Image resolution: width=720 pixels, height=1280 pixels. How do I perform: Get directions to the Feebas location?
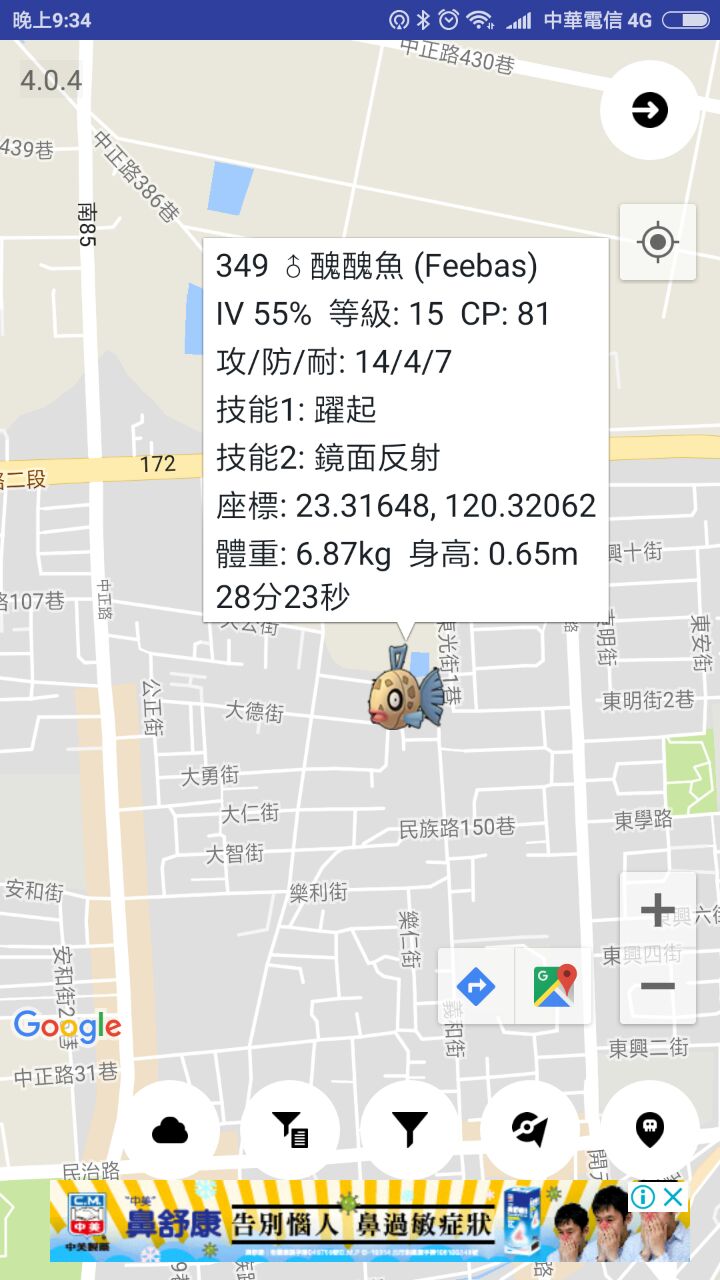[476, 987]
